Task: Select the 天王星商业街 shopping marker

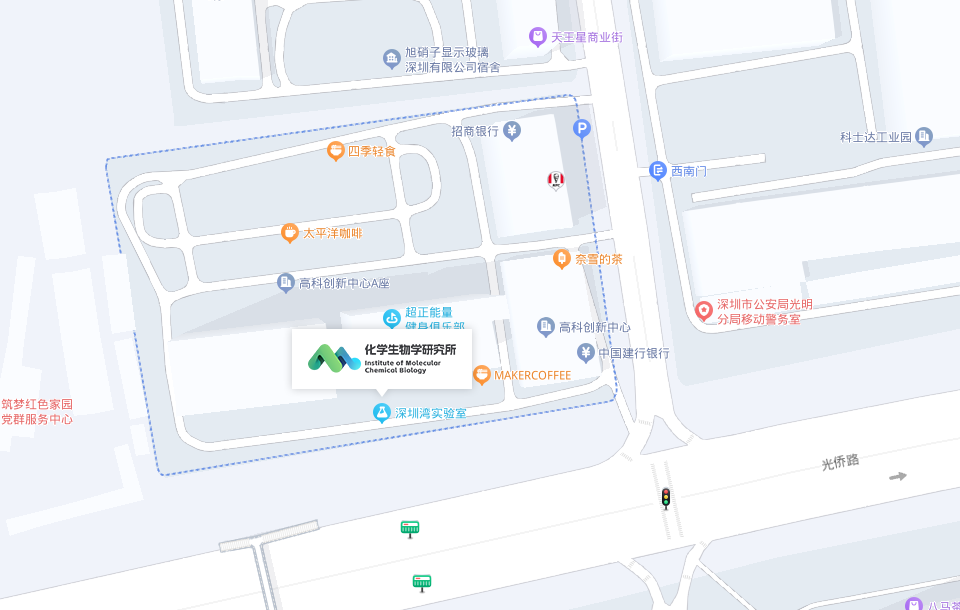Action: [538, 37]
